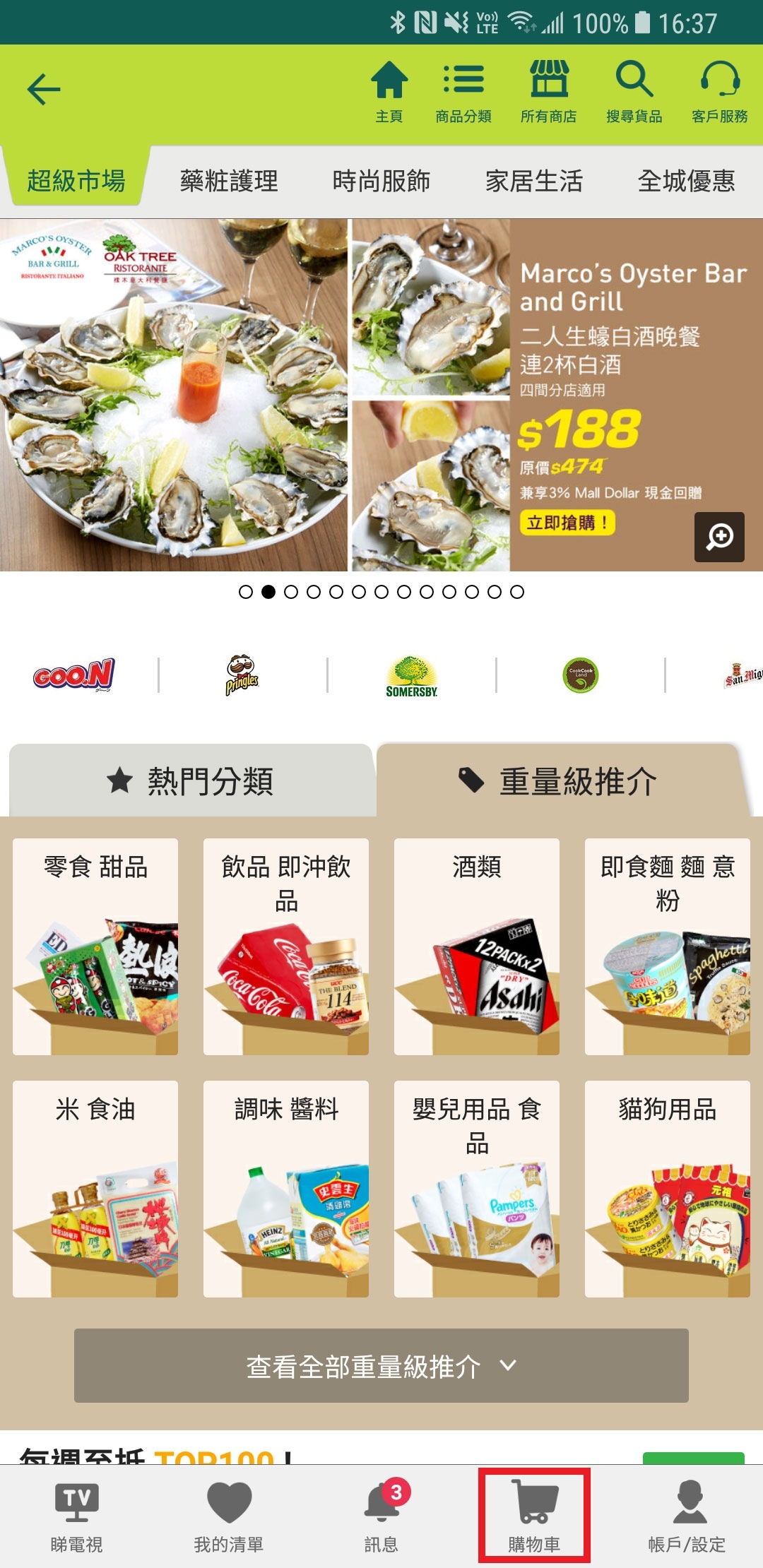Open 訊息 notifications with 3 unread
The image size is (763, 1568).
[x=381, y=1514]
